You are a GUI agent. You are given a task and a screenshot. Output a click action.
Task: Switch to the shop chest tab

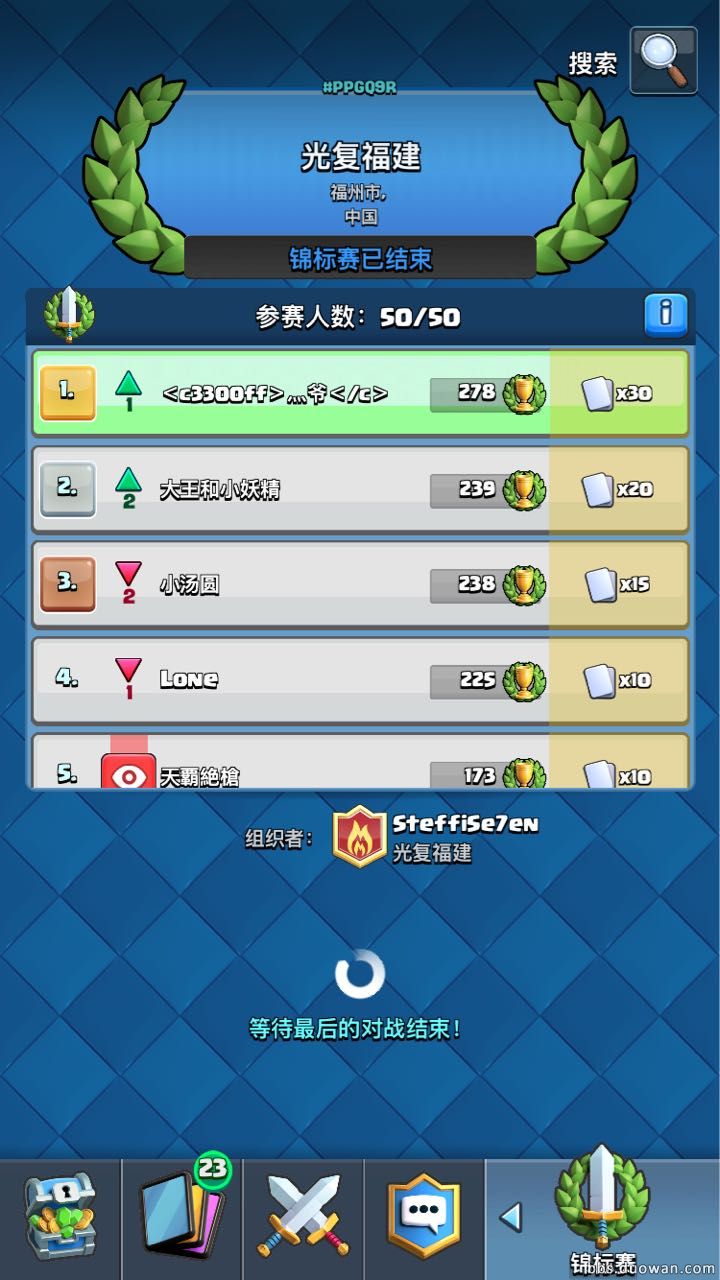pyautogui.click(x=60, y=1217)
